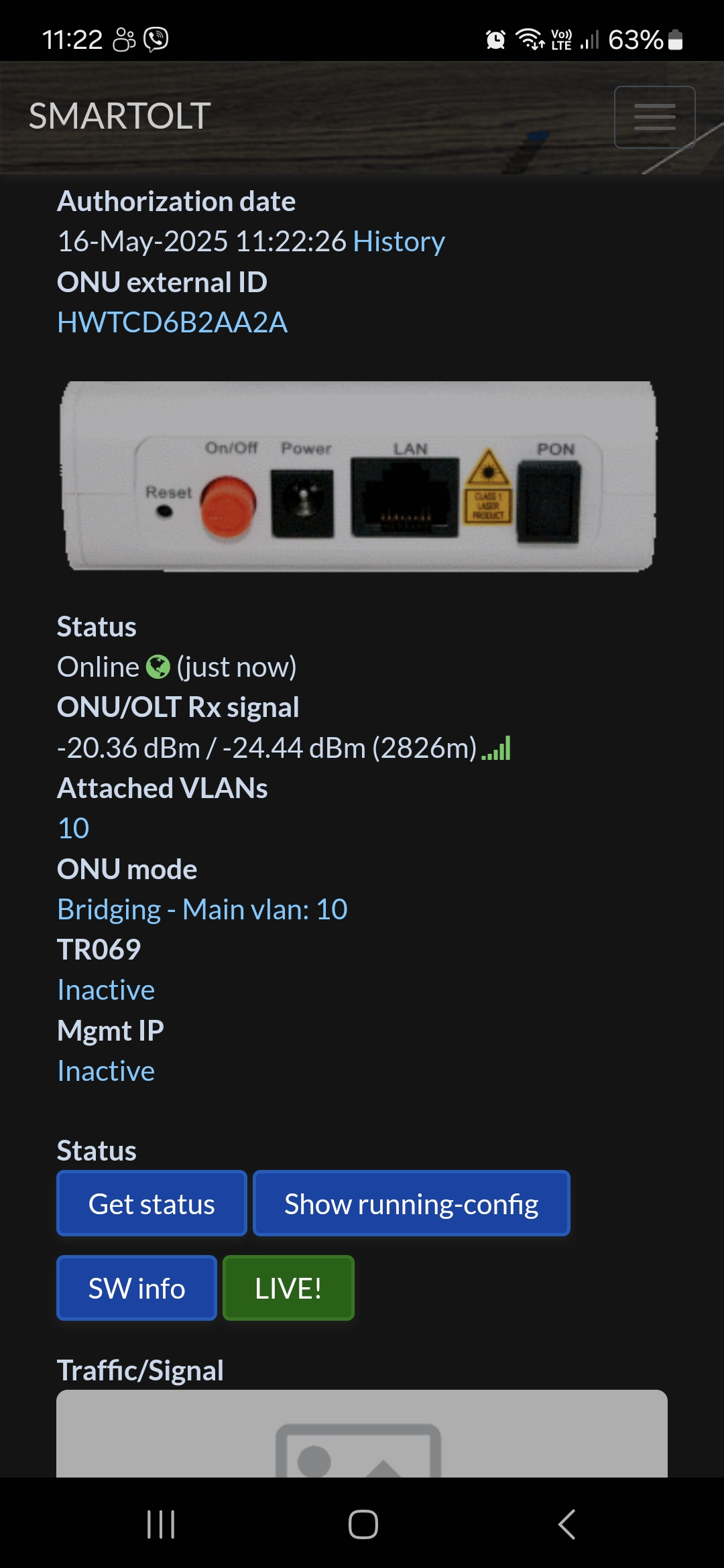Open TR069 Inactive setting
Screen dimensions: 724x1568
click(106, 990)
